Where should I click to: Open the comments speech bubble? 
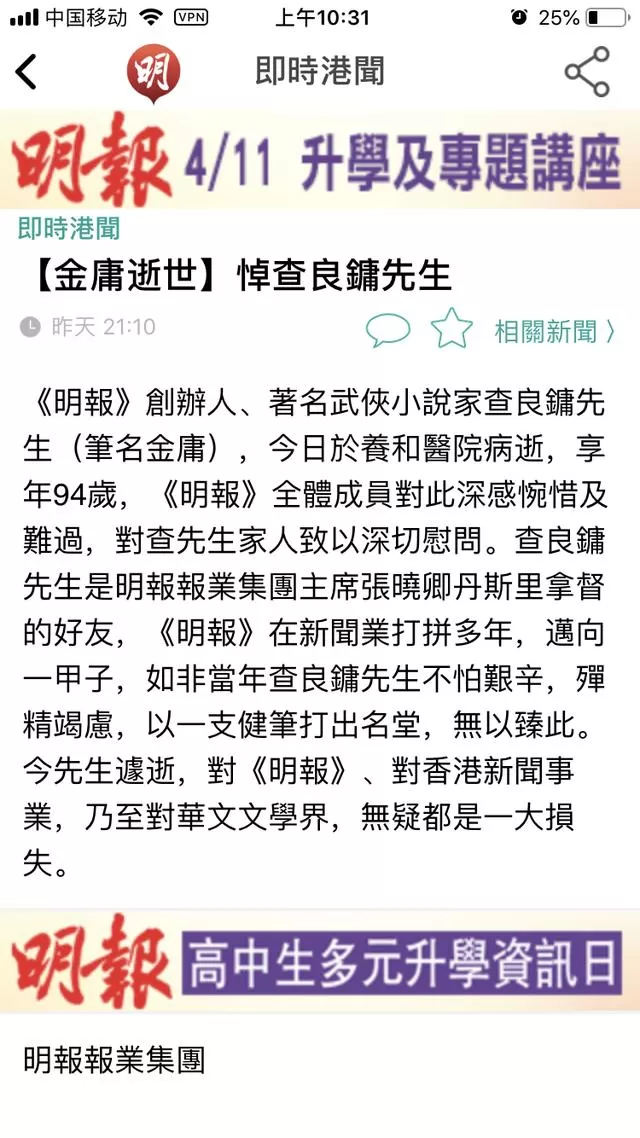[x=387, y=330]
